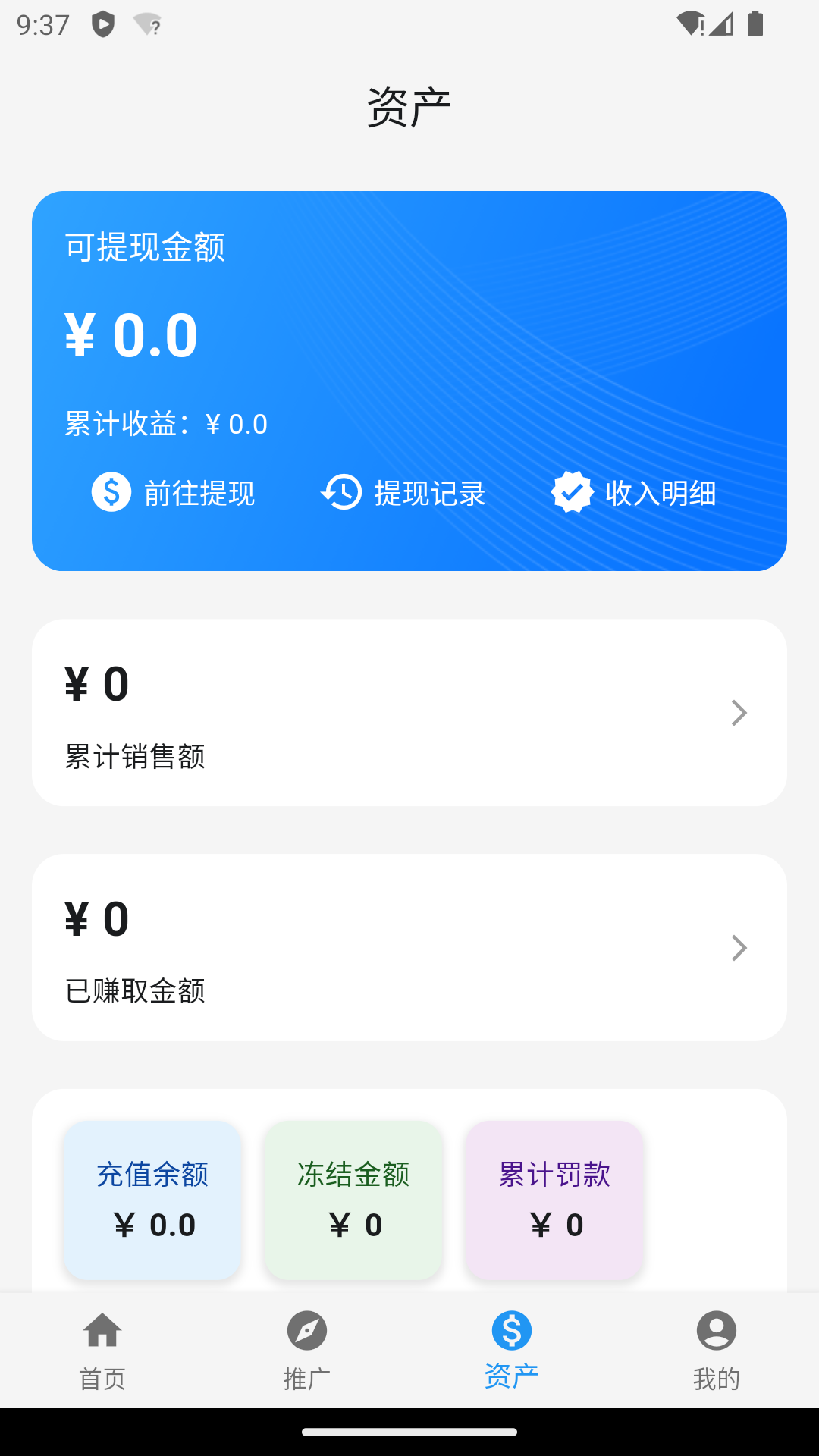Select the 充值余额 tile
This screenshot has height=1456, width=819.
click(152, 1200)
